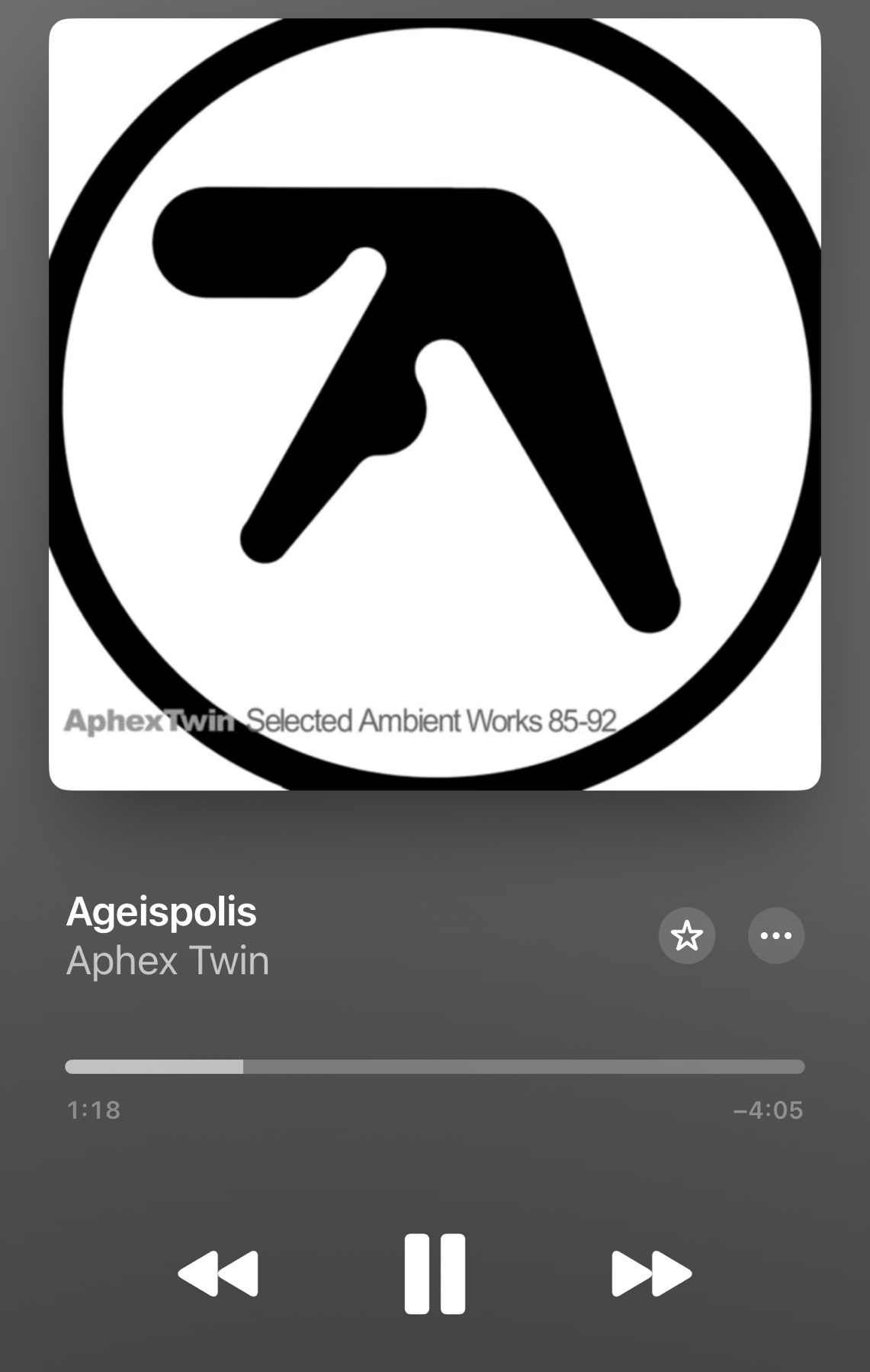Pause the song Ageispolis

435,1273
